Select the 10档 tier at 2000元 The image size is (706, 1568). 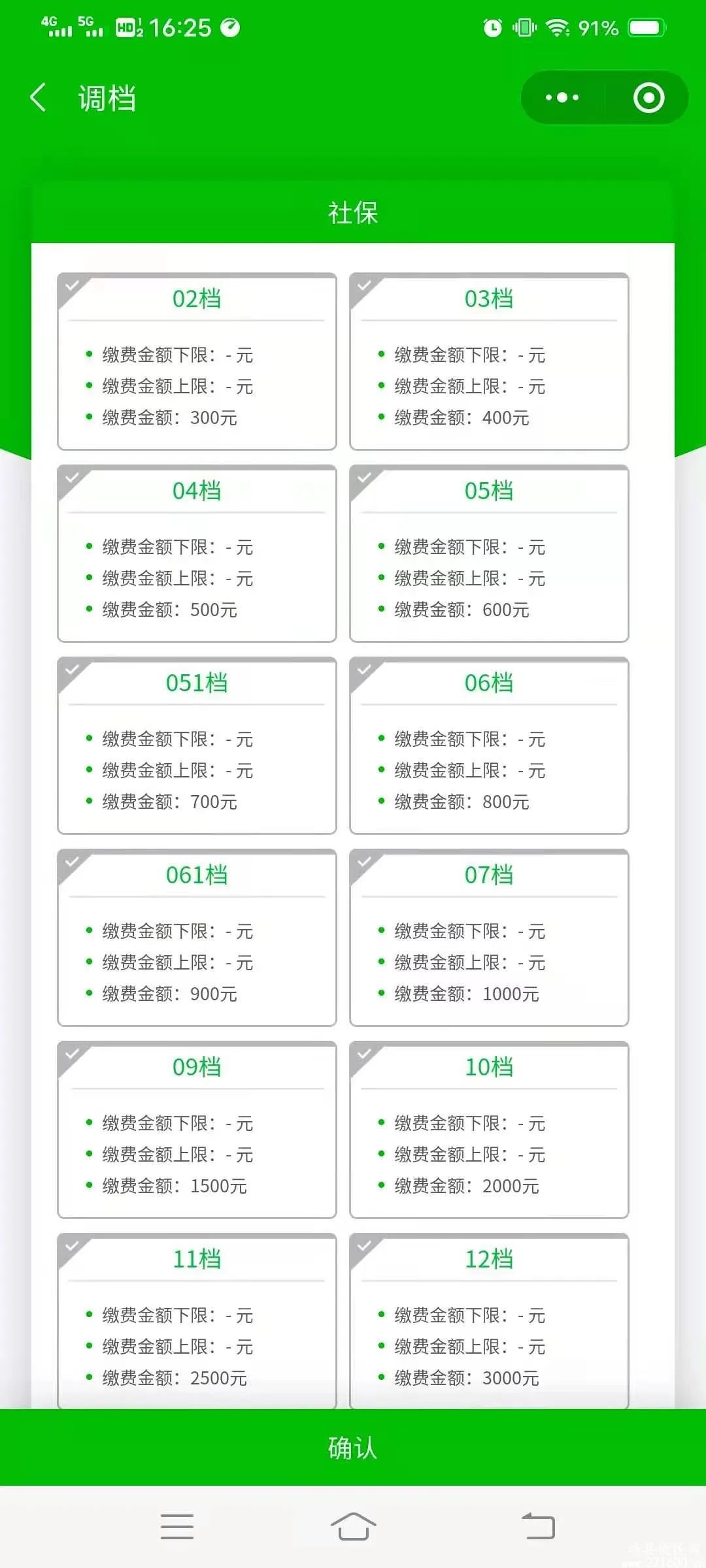(489, 1130)
